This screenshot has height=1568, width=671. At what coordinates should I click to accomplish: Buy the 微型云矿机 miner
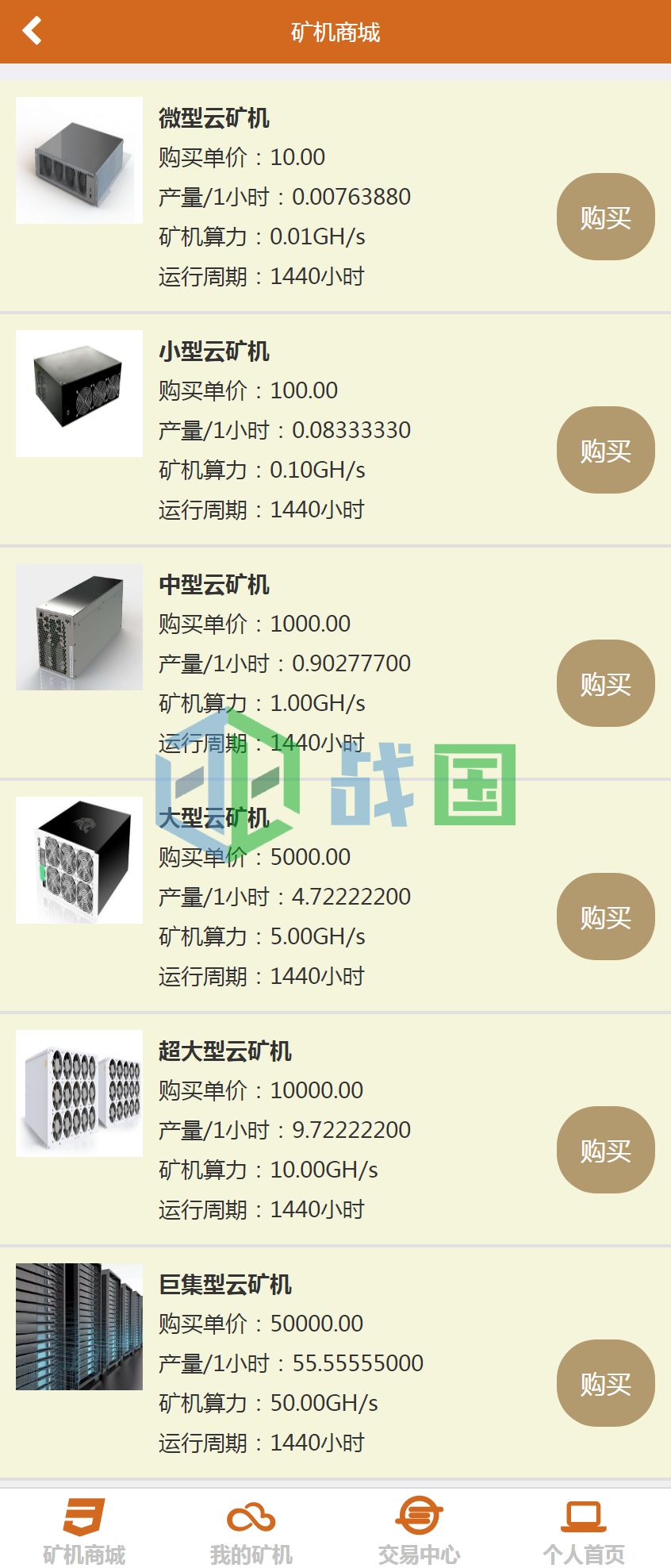(605, 217)
